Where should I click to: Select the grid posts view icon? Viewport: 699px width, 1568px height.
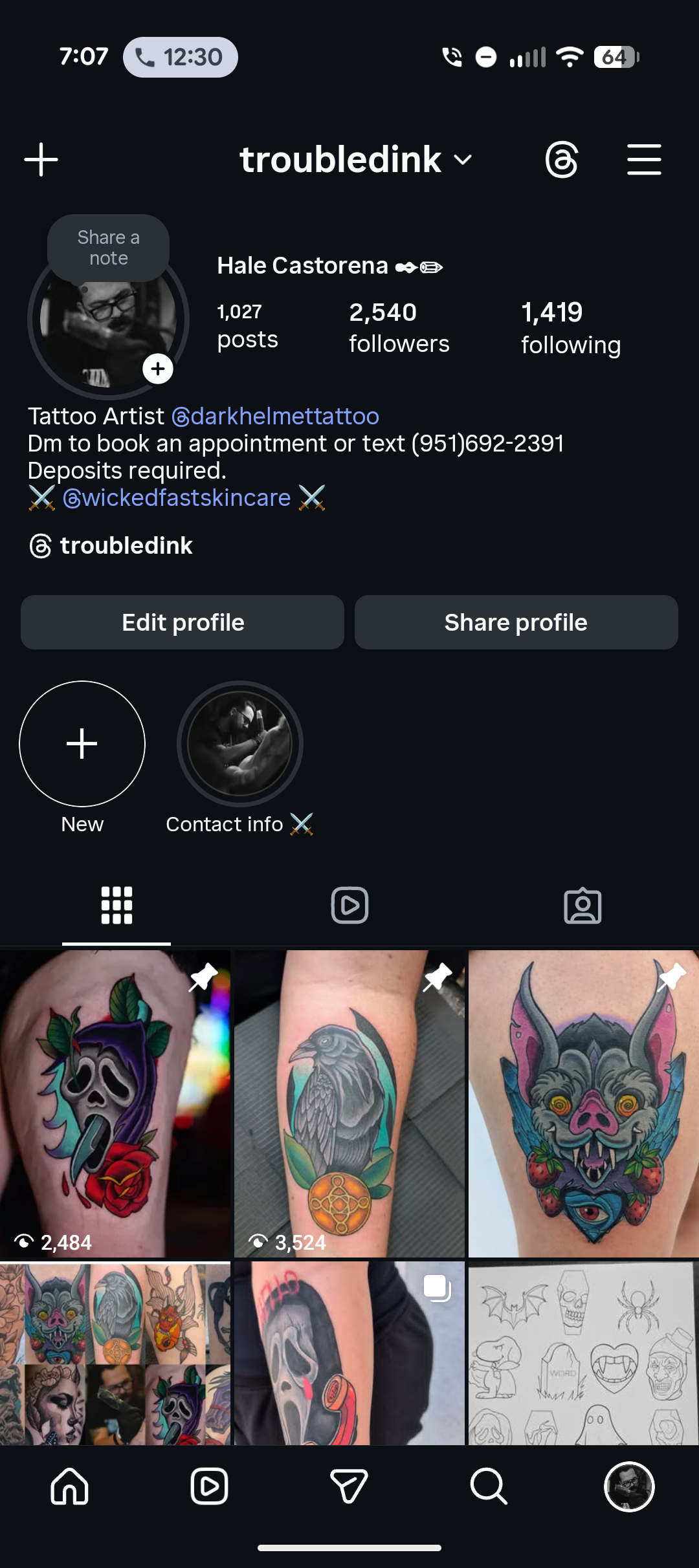116,905
